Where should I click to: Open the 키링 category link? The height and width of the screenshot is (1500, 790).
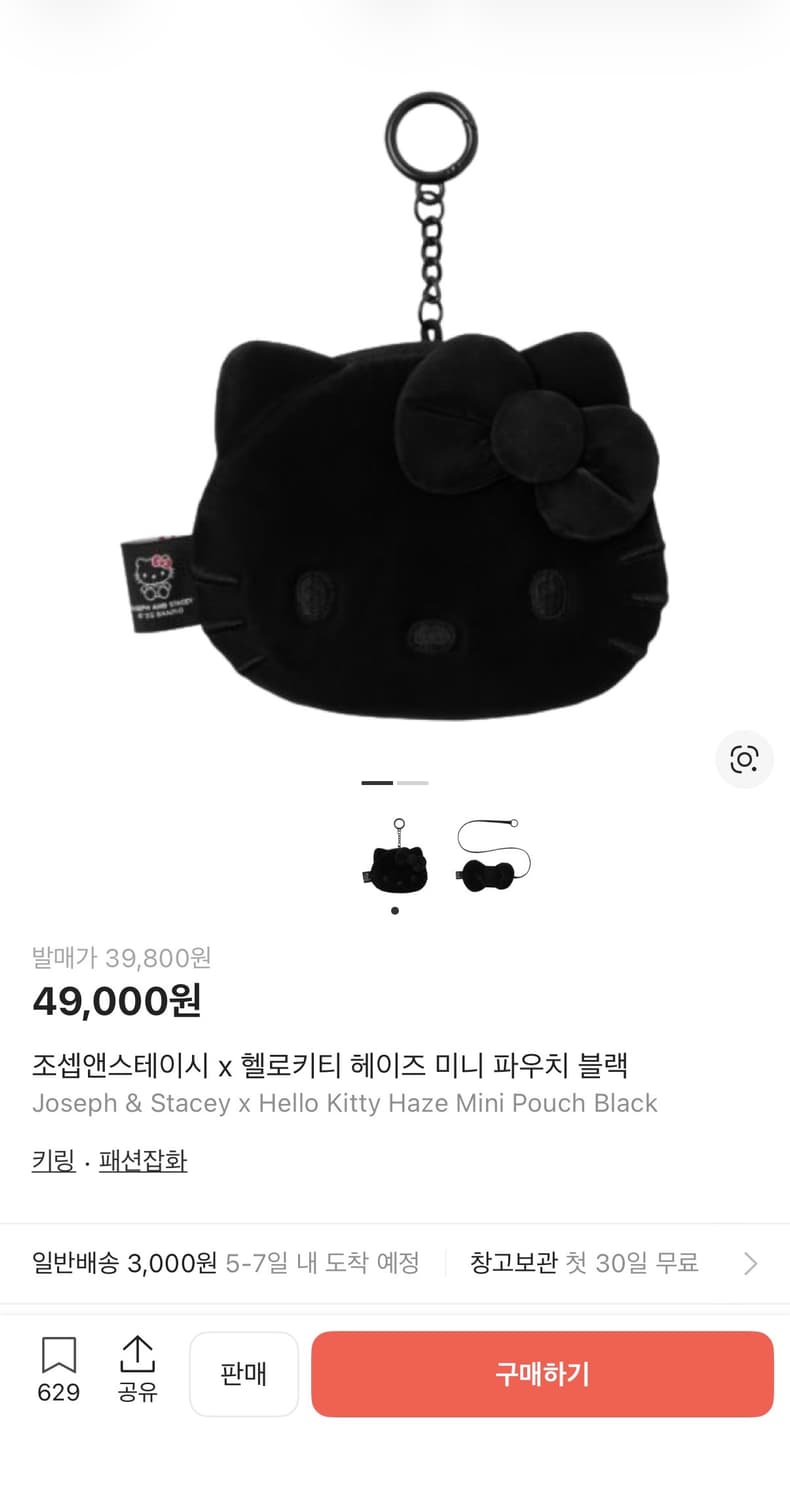pos(53,1160)
